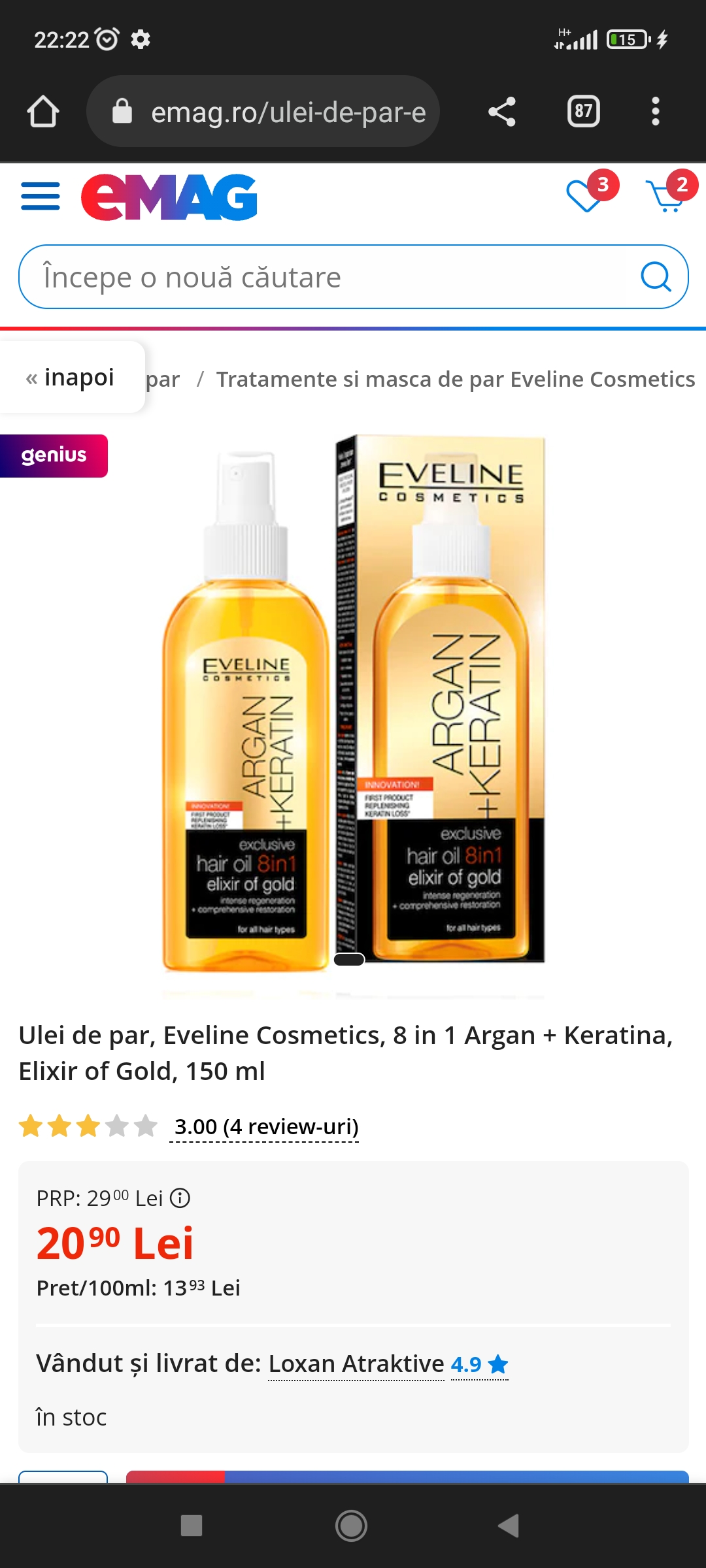Tap the 'Începe o nouă căutare' search field
This screenshot has height=1568, width=706.
(x=320, y=277)
